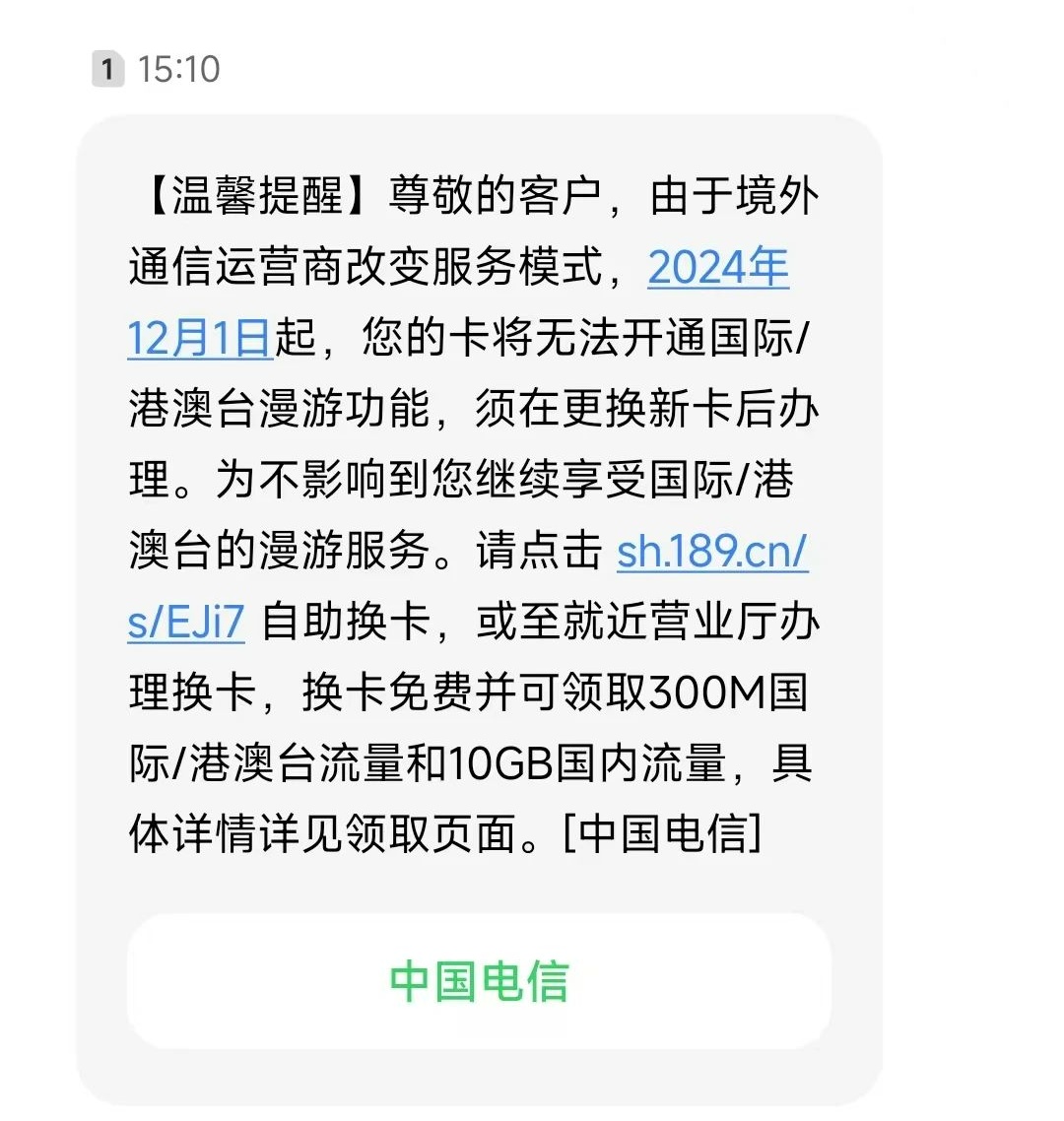Tap the green 中国电信 button
Image resolution: width=1064 pixels, height=1121 pixels.
click(479, 981)
